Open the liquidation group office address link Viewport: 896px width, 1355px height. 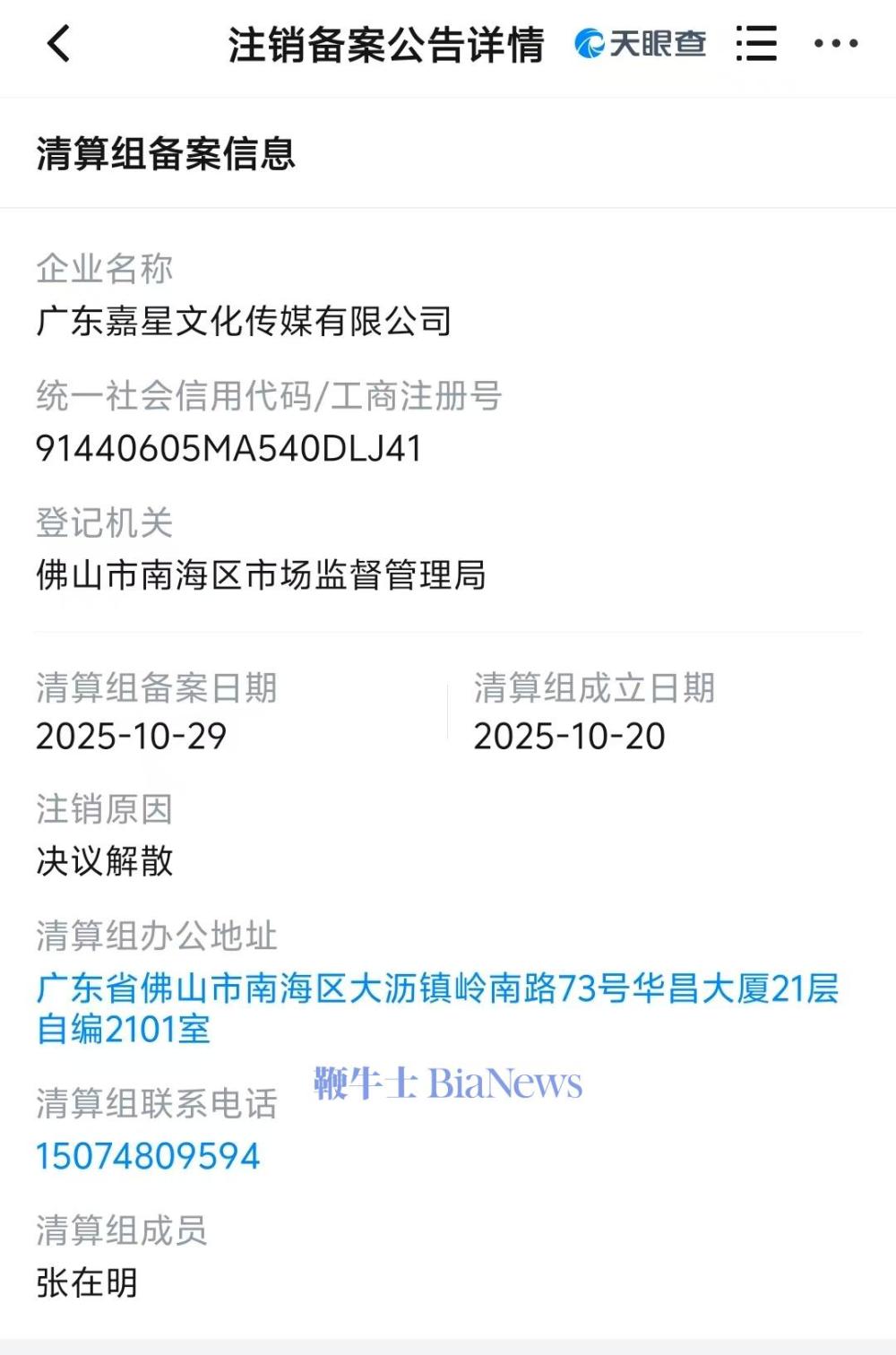pos(437,1007)
